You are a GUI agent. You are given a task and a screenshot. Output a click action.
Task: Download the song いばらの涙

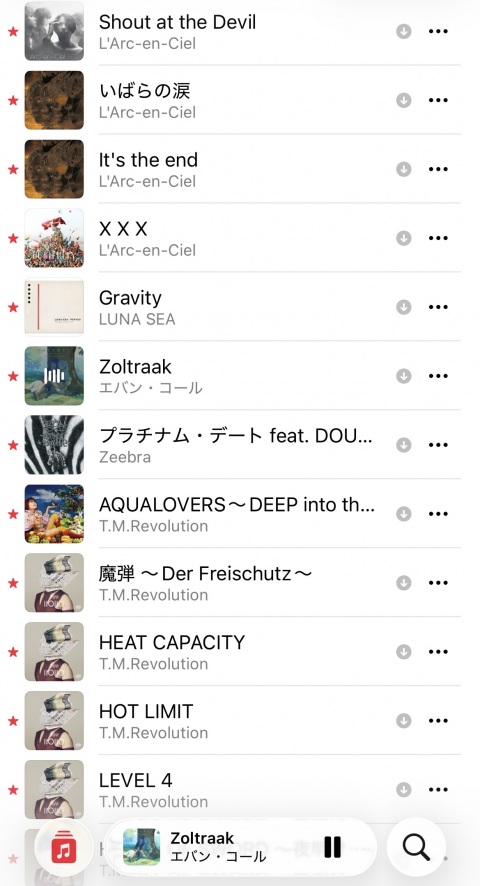tap(404, 101)
